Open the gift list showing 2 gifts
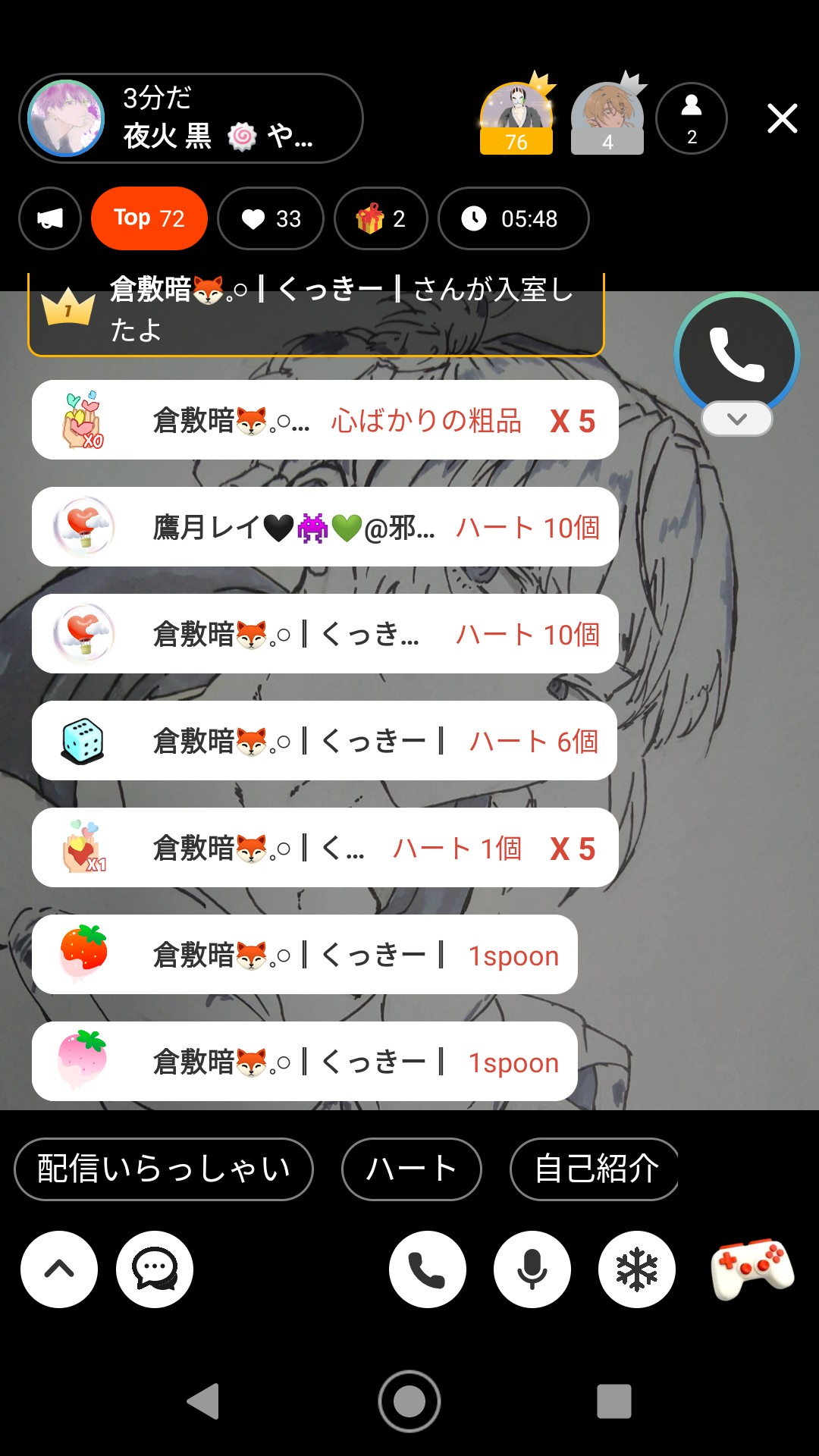 coord(381,218)
